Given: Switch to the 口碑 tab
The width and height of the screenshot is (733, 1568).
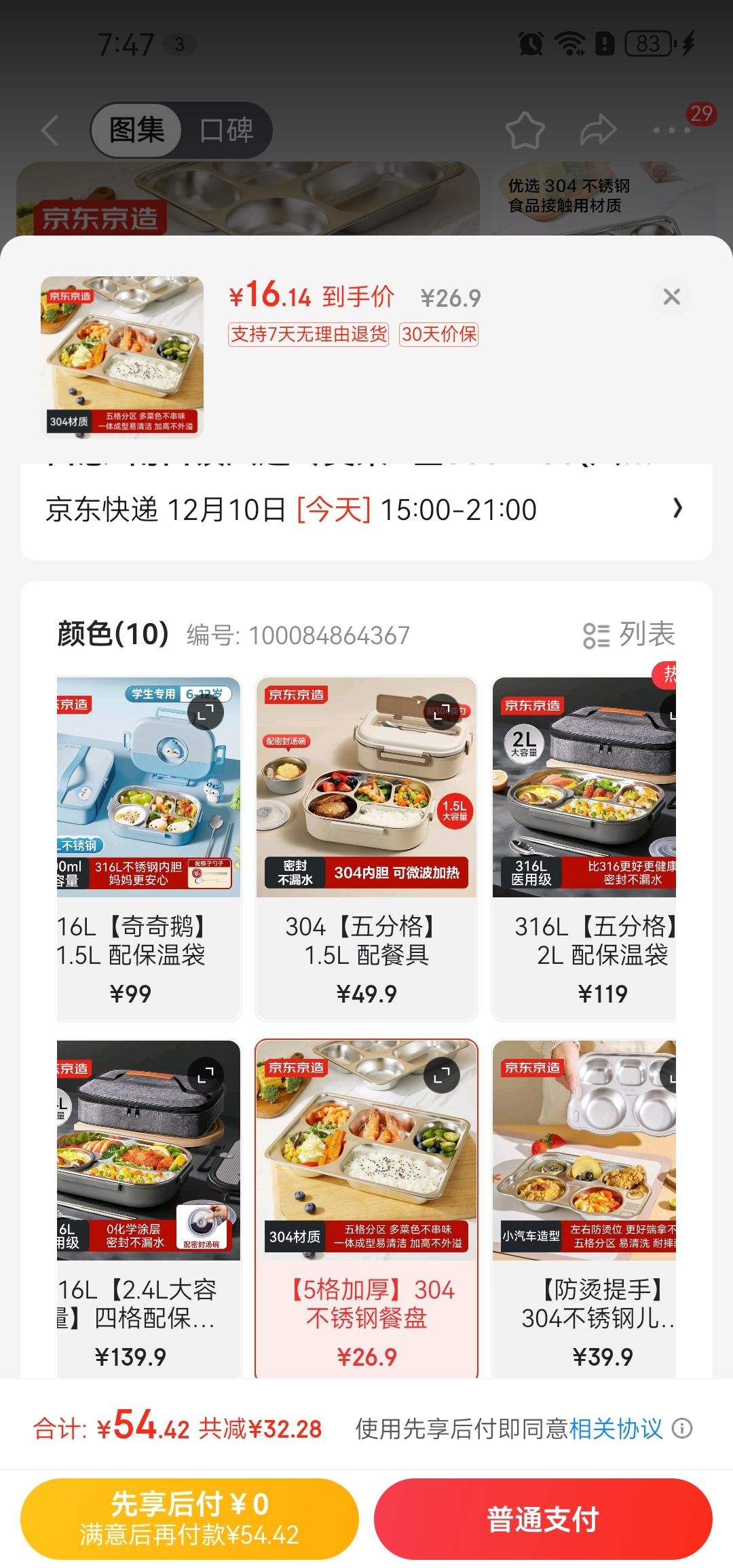Looking at the screenshot, I should coord(227,130).
